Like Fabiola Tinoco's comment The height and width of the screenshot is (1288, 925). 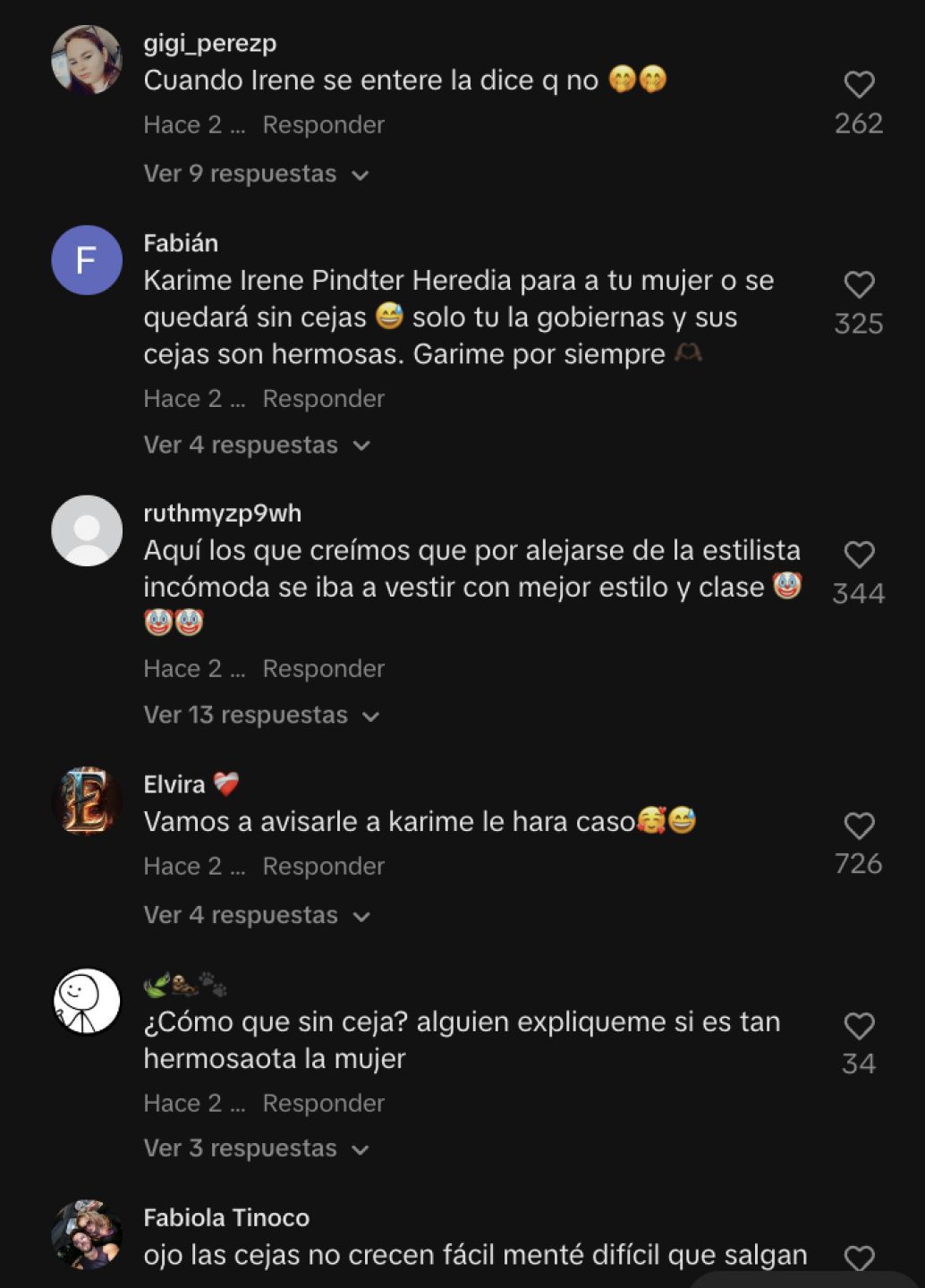tap(859, 1258)
